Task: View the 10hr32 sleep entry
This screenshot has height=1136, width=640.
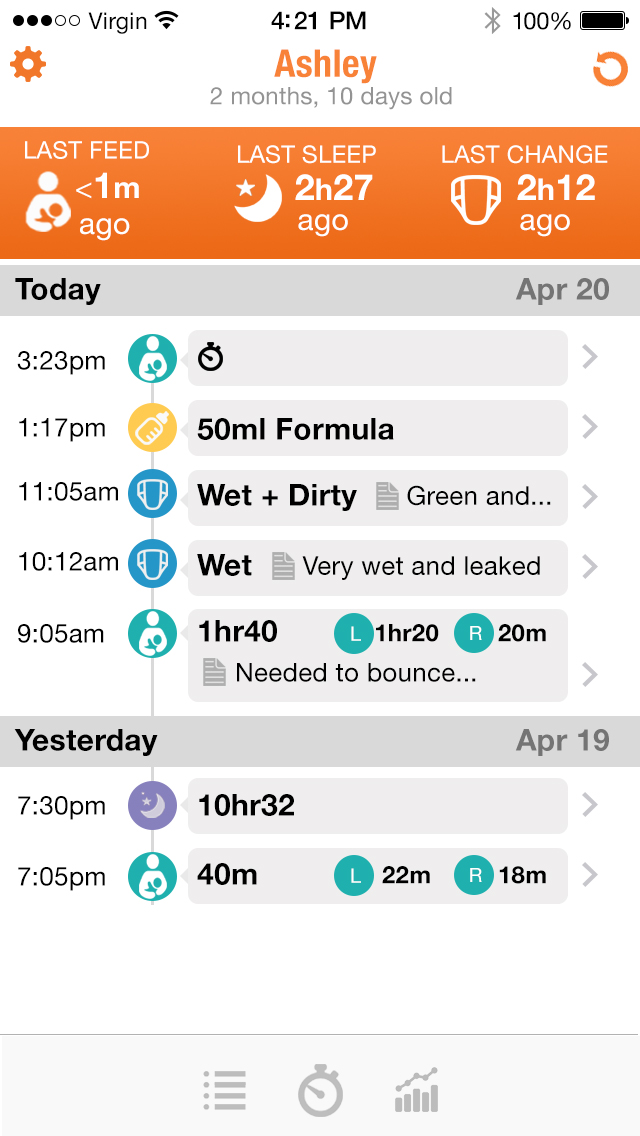Action: click(x=377, y=805)
